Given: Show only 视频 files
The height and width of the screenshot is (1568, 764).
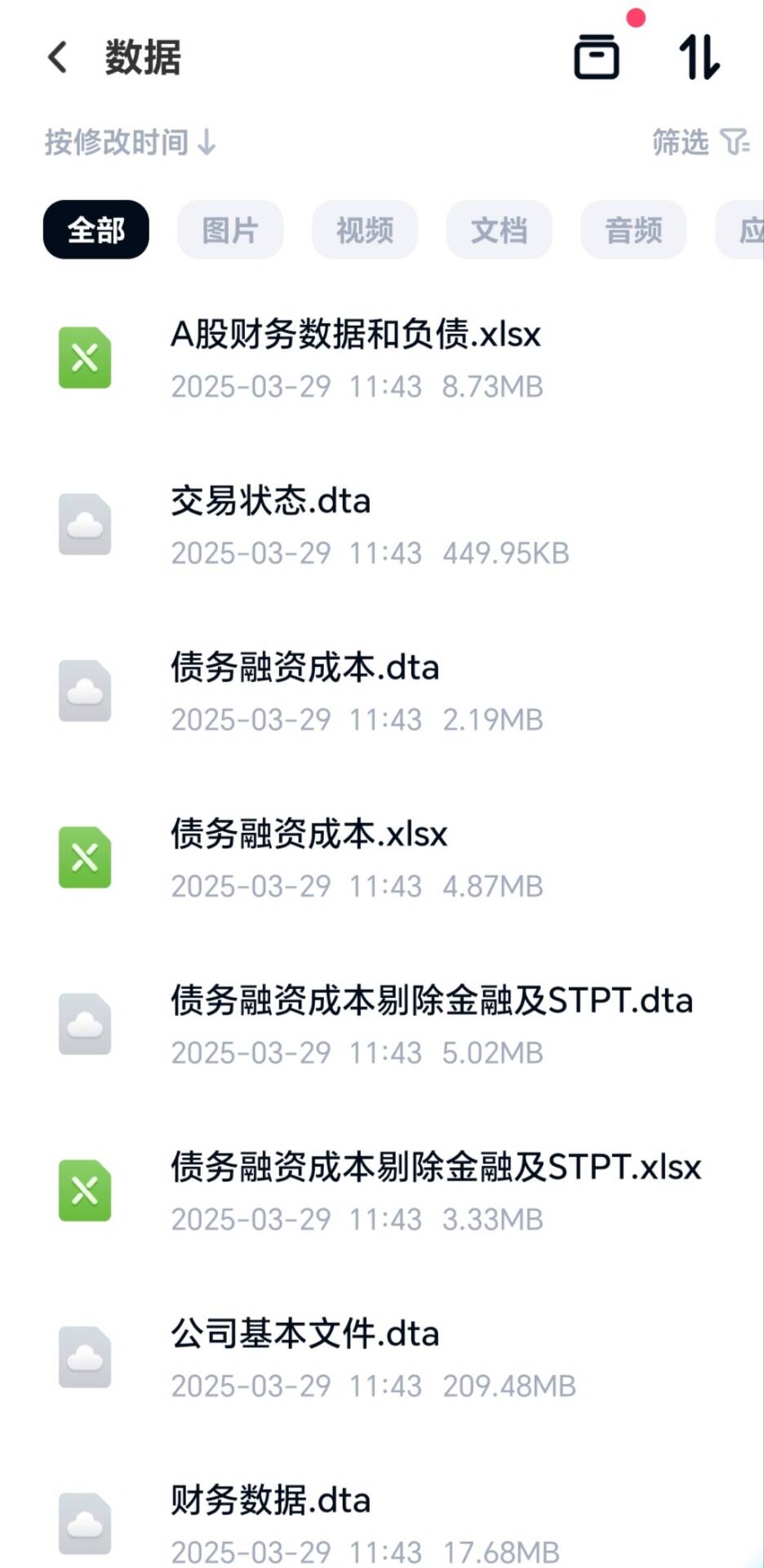Looking at the screenshot, I should (365, 230).
